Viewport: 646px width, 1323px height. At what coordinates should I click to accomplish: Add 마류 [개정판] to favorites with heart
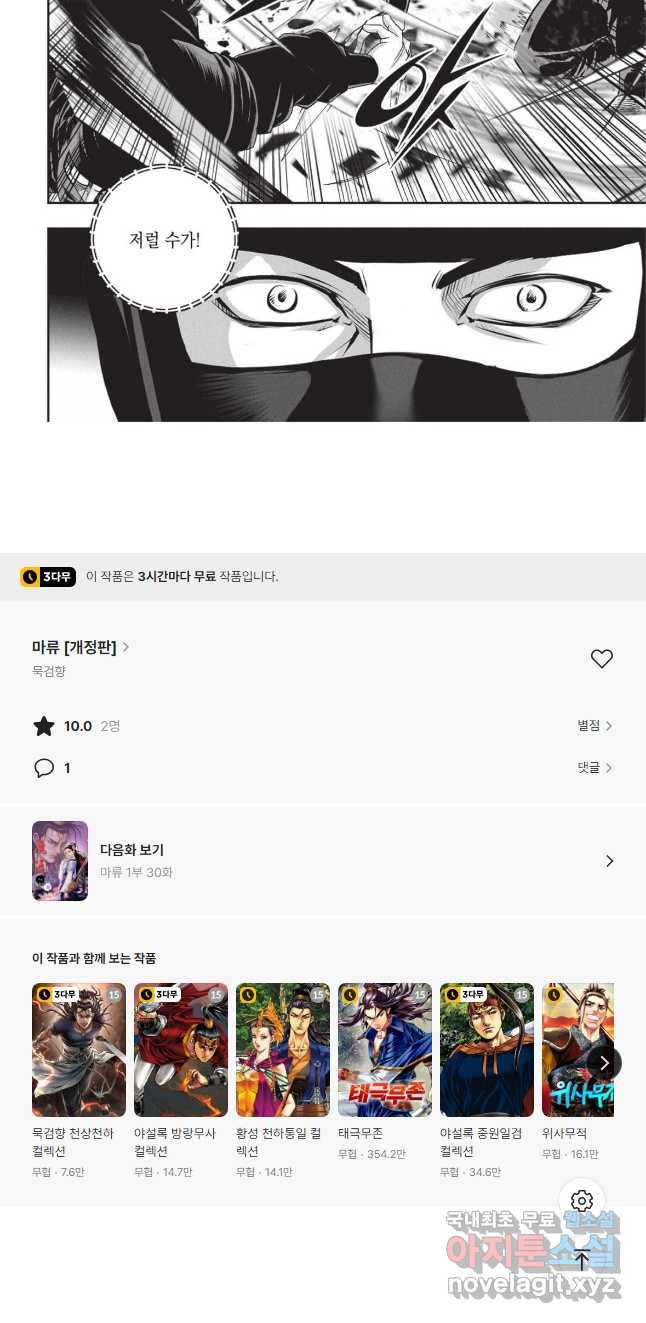(601, 658)
